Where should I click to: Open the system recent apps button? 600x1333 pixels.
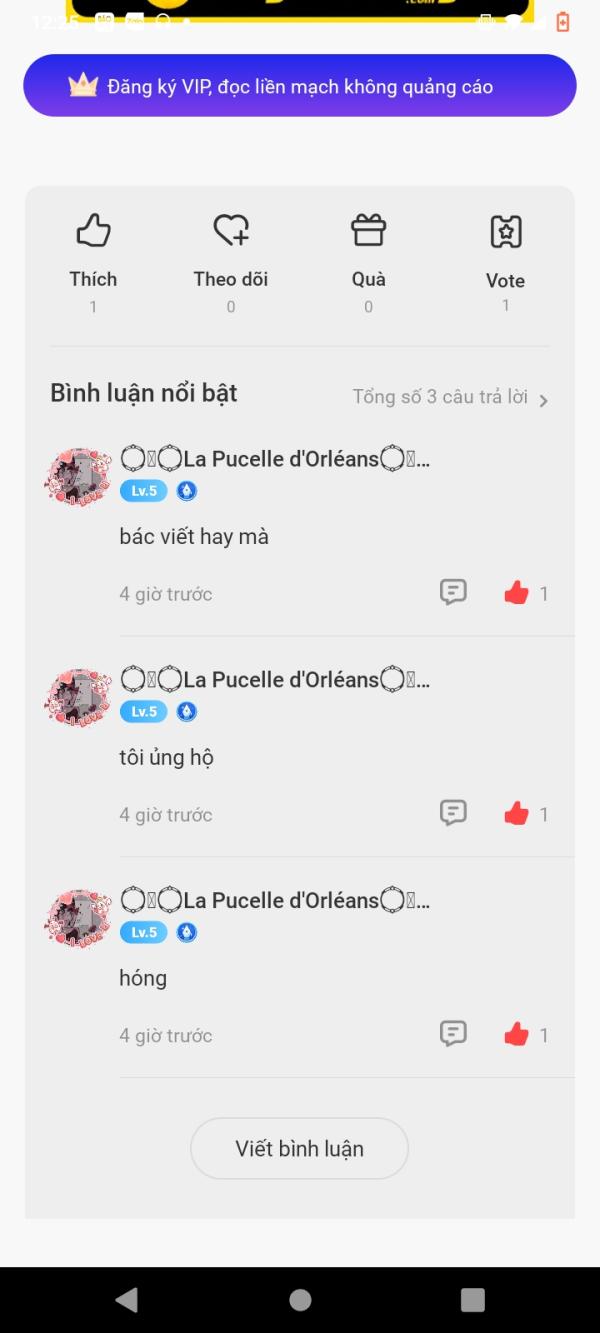pos(472,1299)
